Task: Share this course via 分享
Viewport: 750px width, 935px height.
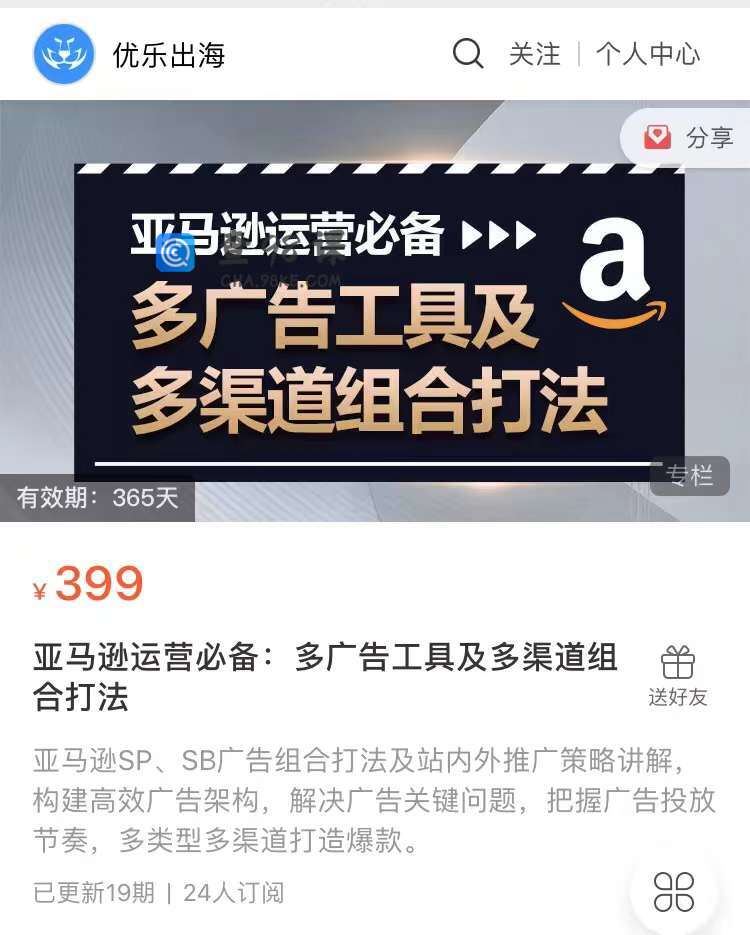Action: click(690, 138)
